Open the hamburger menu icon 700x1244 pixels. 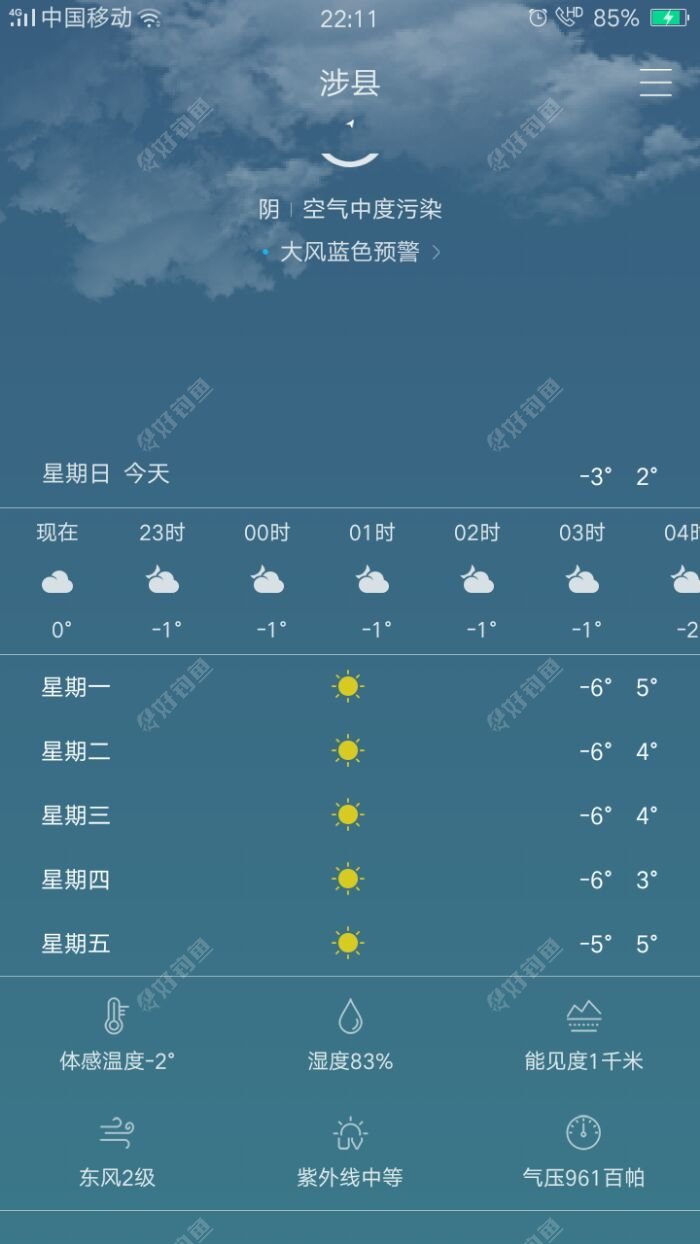[x=655, y=82]
